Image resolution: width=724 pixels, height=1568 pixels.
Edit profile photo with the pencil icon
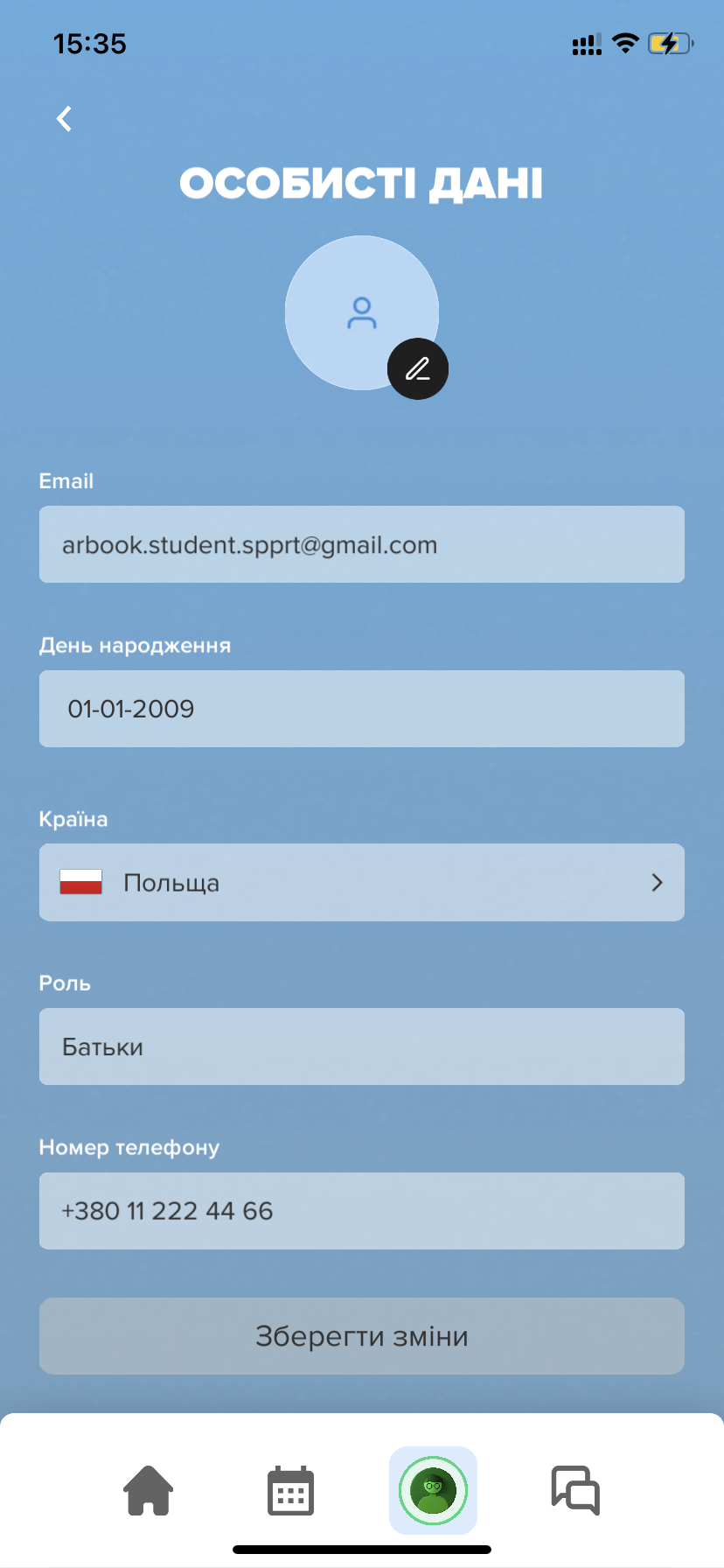[x=418, y=368]
